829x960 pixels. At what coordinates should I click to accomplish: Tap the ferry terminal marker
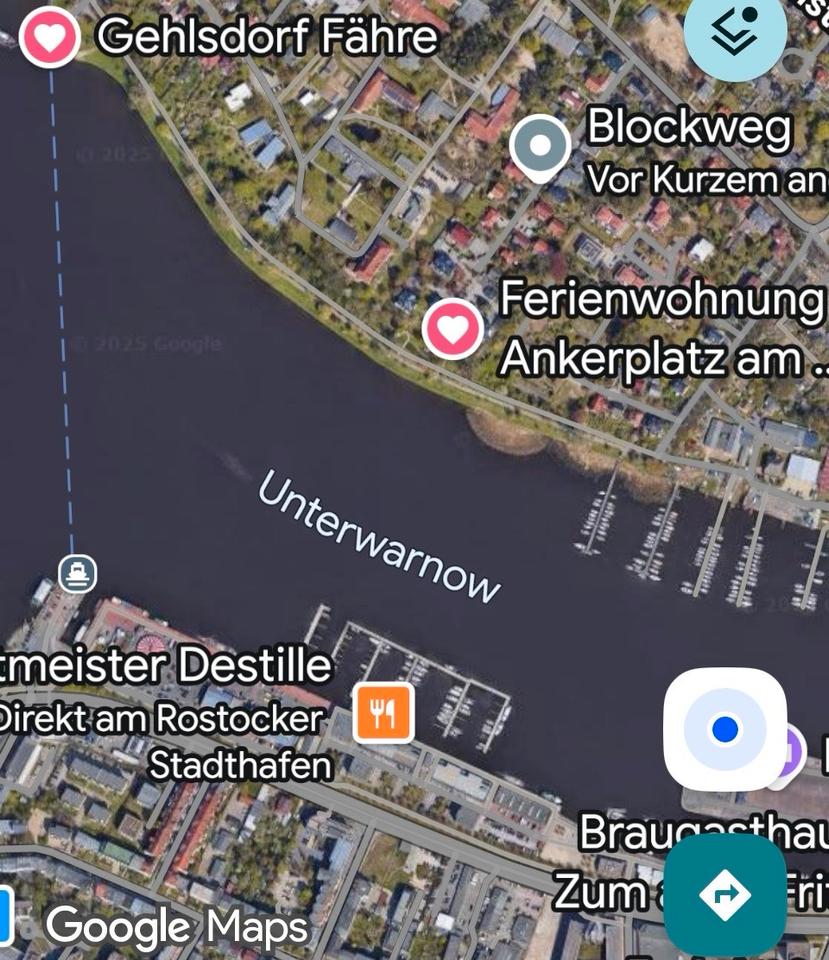77,574
